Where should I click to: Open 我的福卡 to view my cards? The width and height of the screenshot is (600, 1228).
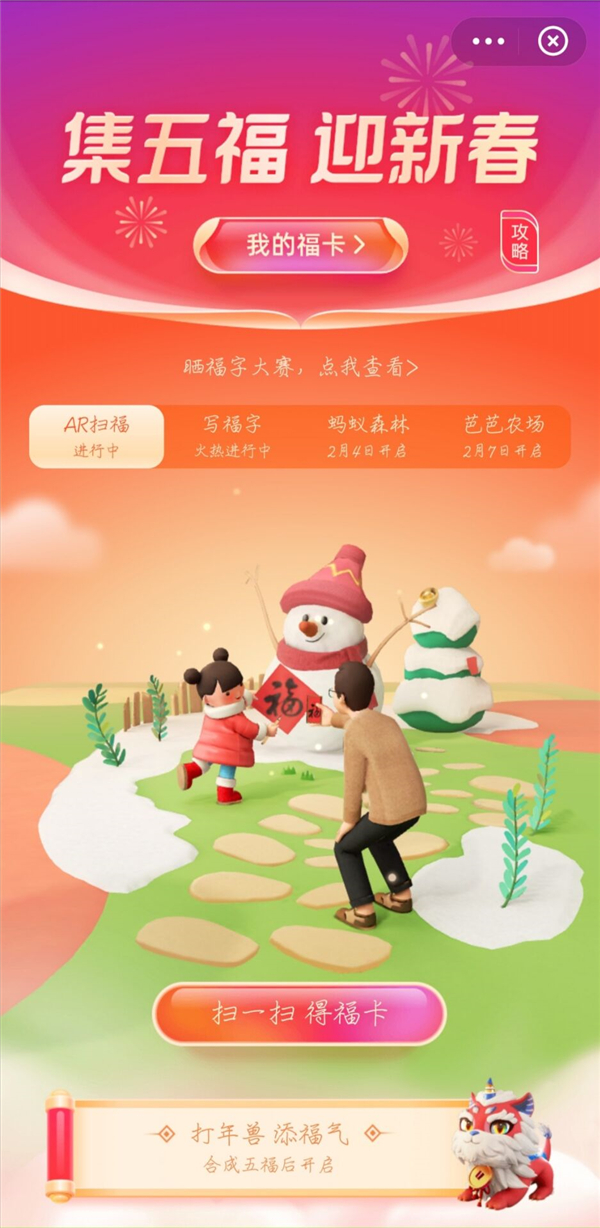(300, 245)
